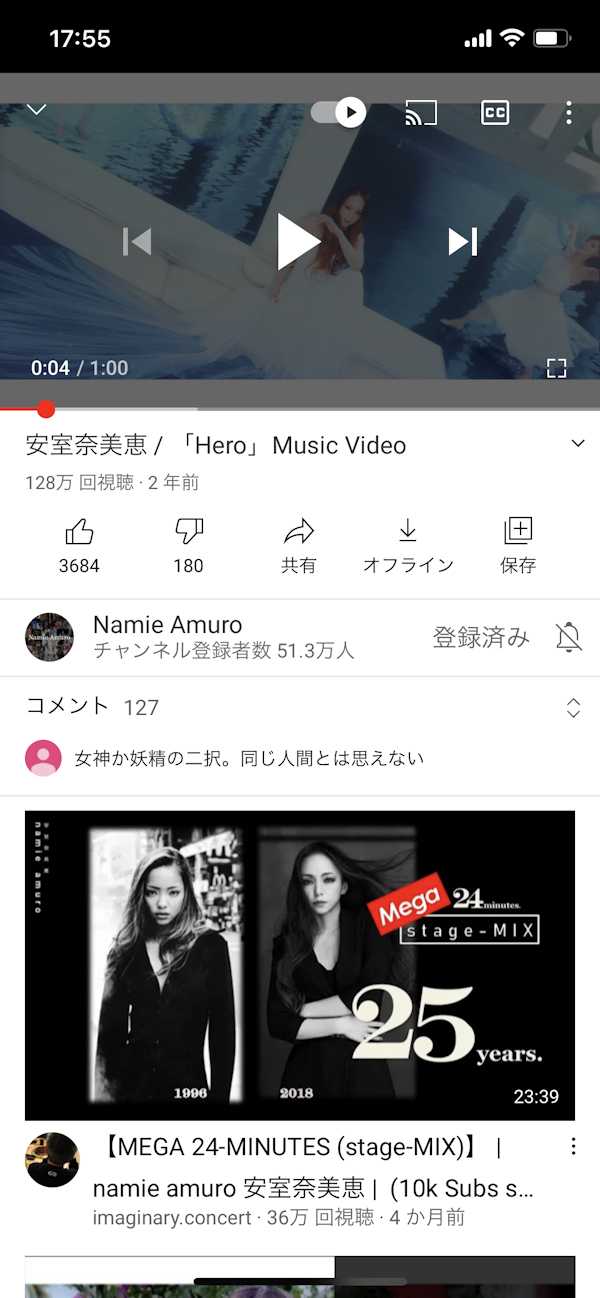Expand the コメント comments section

(300, 707)
